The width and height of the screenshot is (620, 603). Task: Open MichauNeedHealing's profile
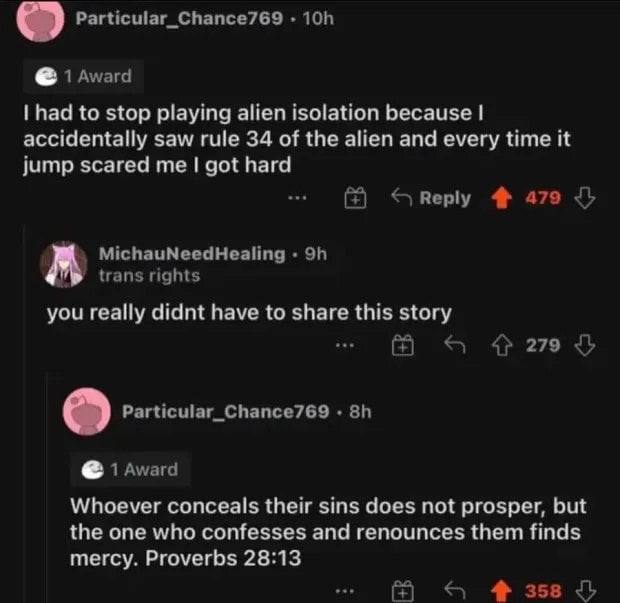tap(191, 254)
